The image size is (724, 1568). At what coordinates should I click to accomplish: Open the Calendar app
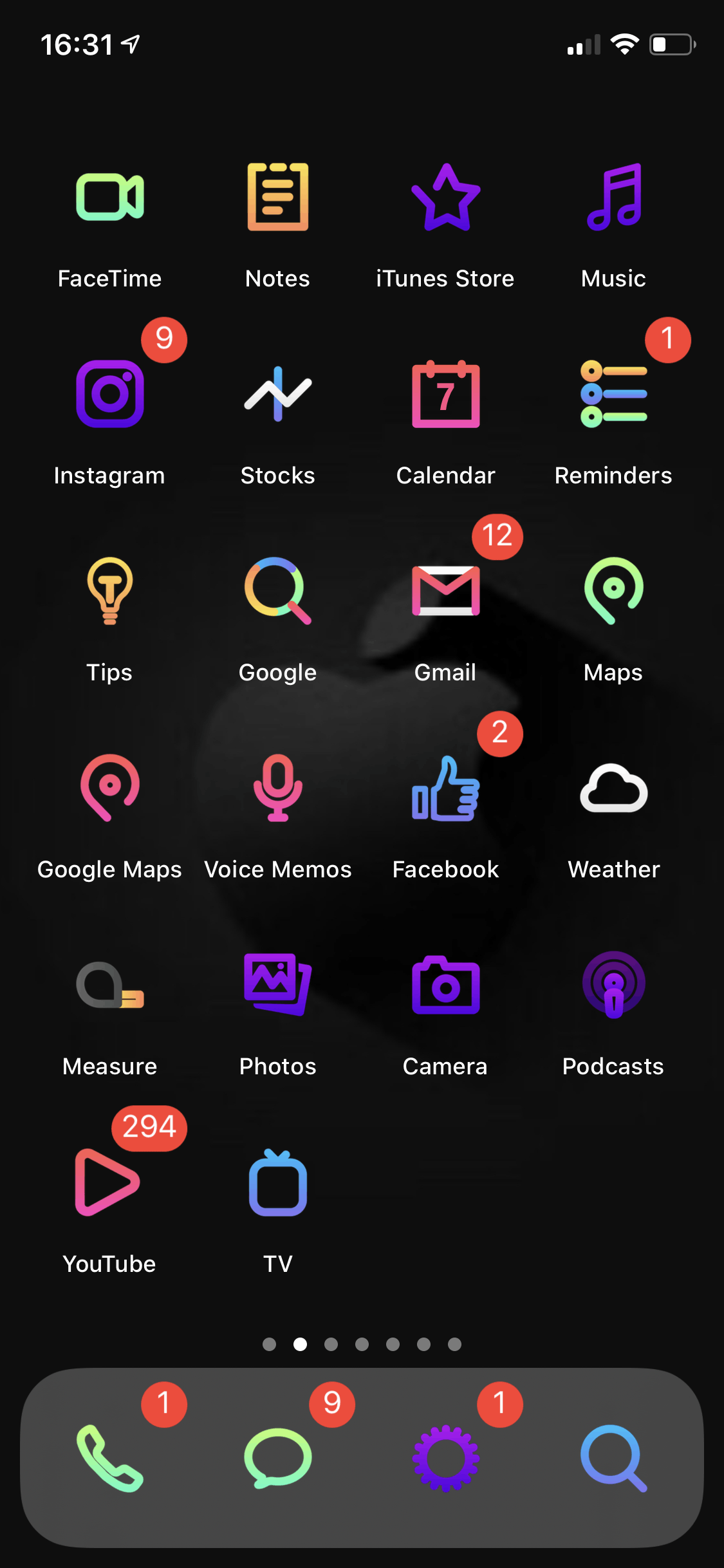445,394
